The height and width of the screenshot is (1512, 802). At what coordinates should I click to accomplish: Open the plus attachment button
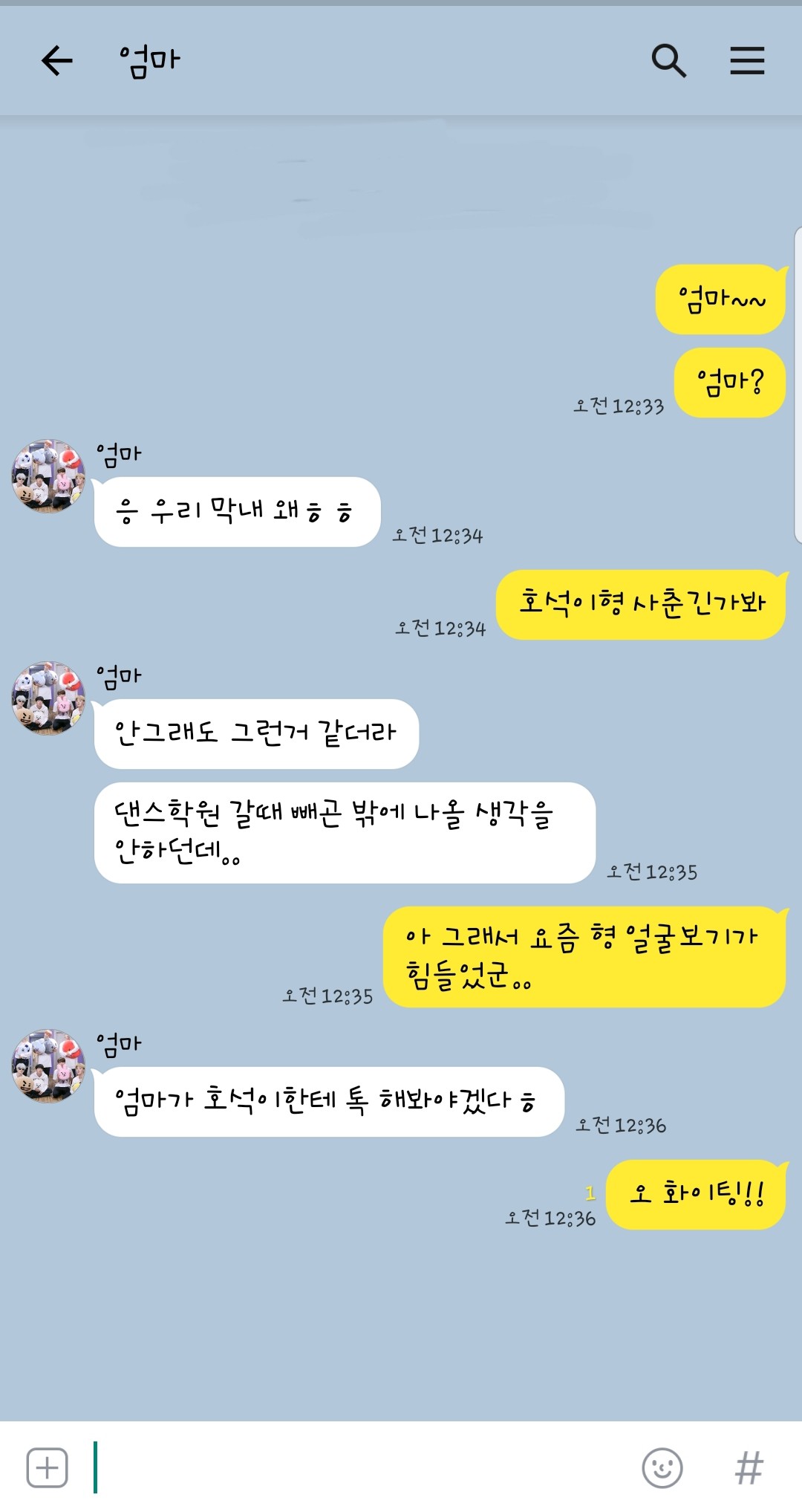(x=47, y=1467)
